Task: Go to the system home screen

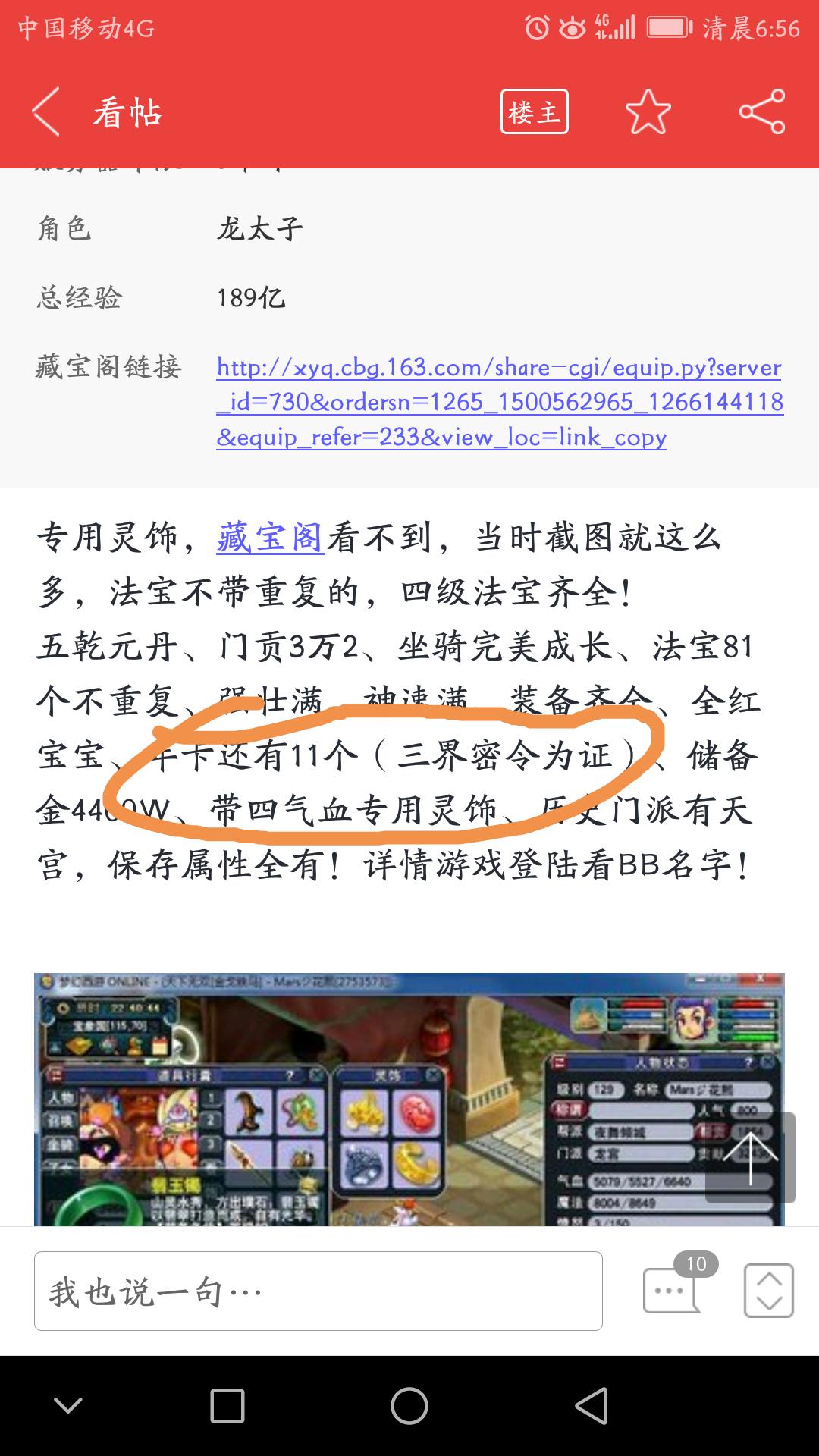Action: tap(409, 1407)
